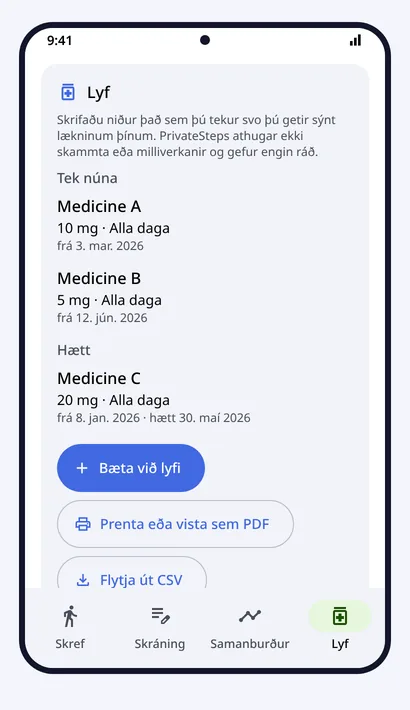Viewport: 410px width, 710px height.
Task: Tap the Bæta við lyfi button
Action: pyautogui.click(x=131, y=468)
